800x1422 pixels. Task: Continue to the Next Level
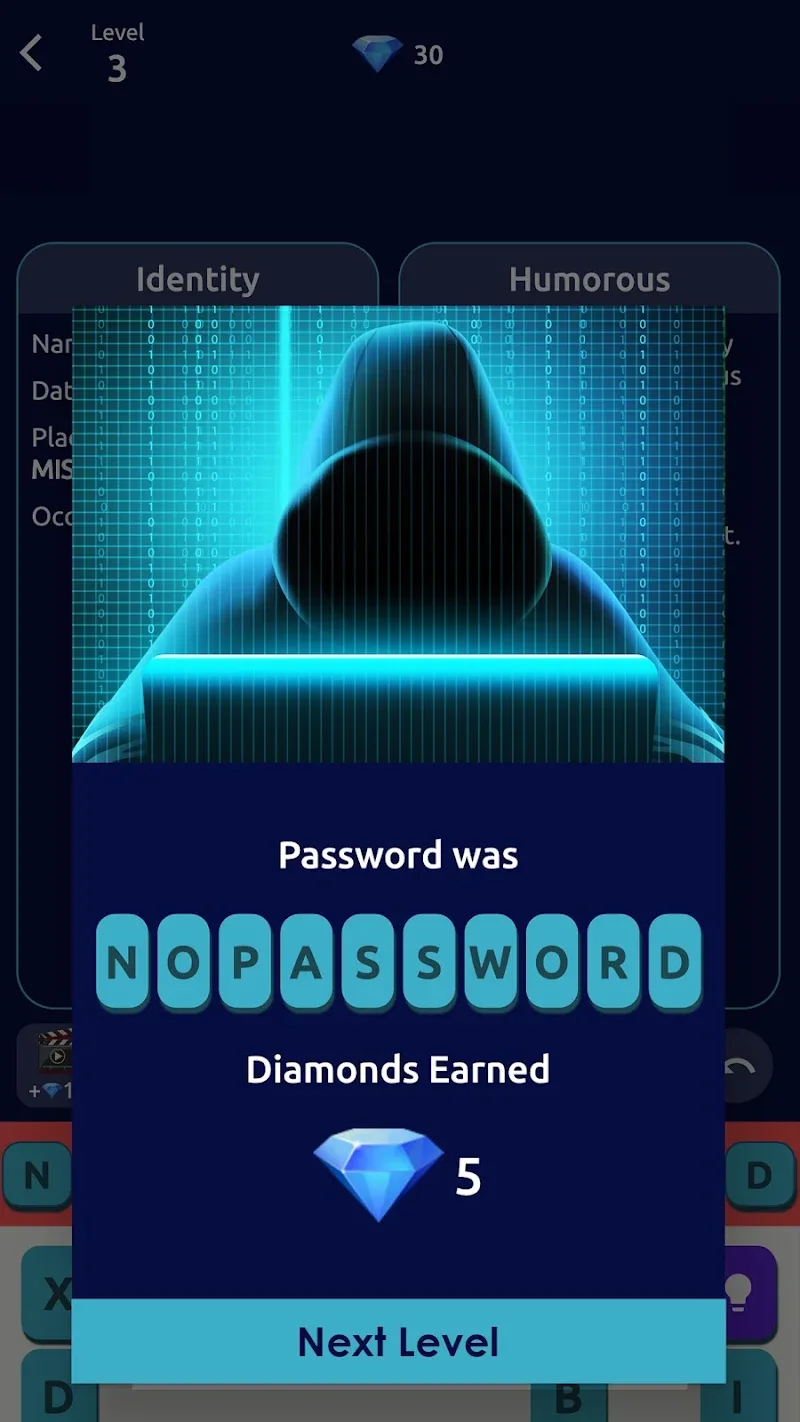[398, 1341]
